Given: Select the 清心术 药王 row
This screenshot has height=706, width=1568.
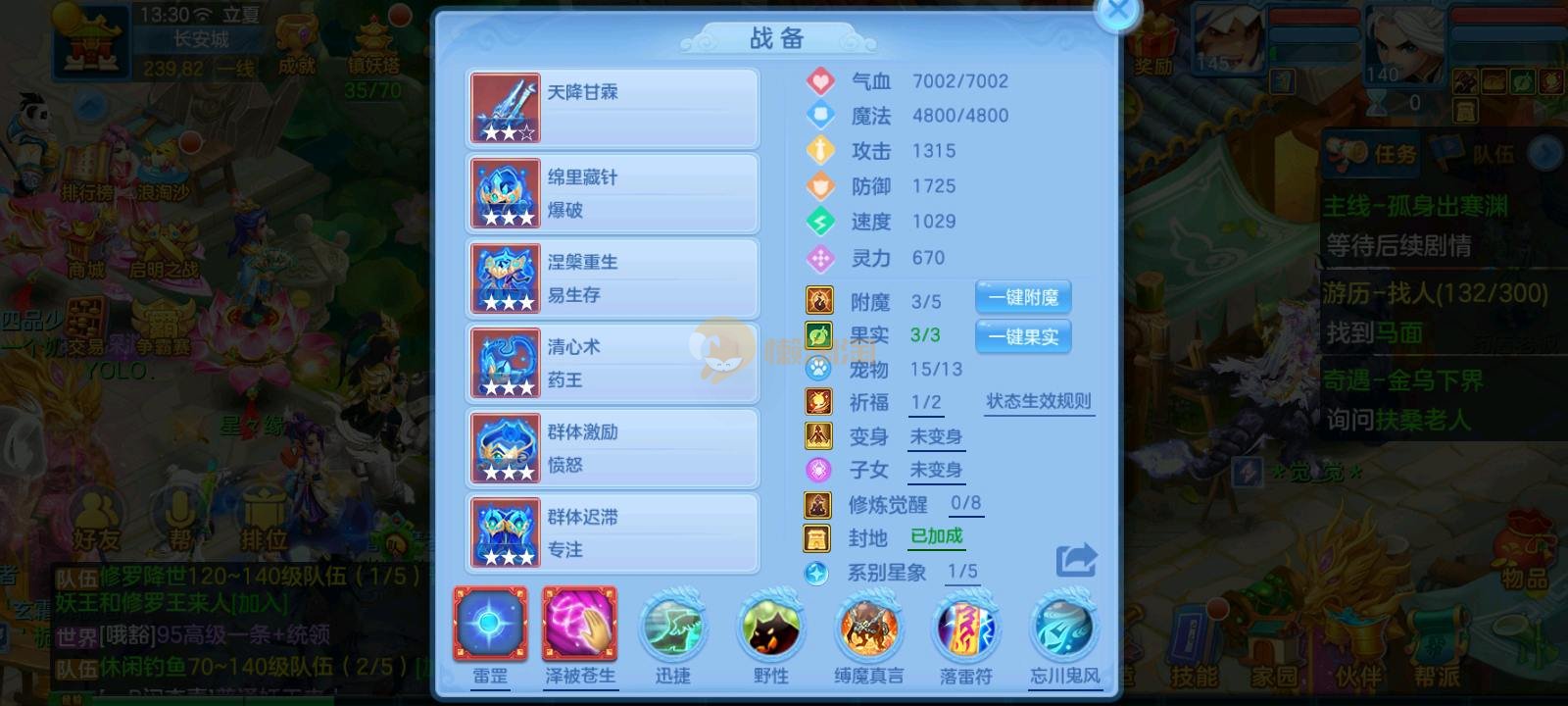Looking at the screenshot, I should 612,364.
